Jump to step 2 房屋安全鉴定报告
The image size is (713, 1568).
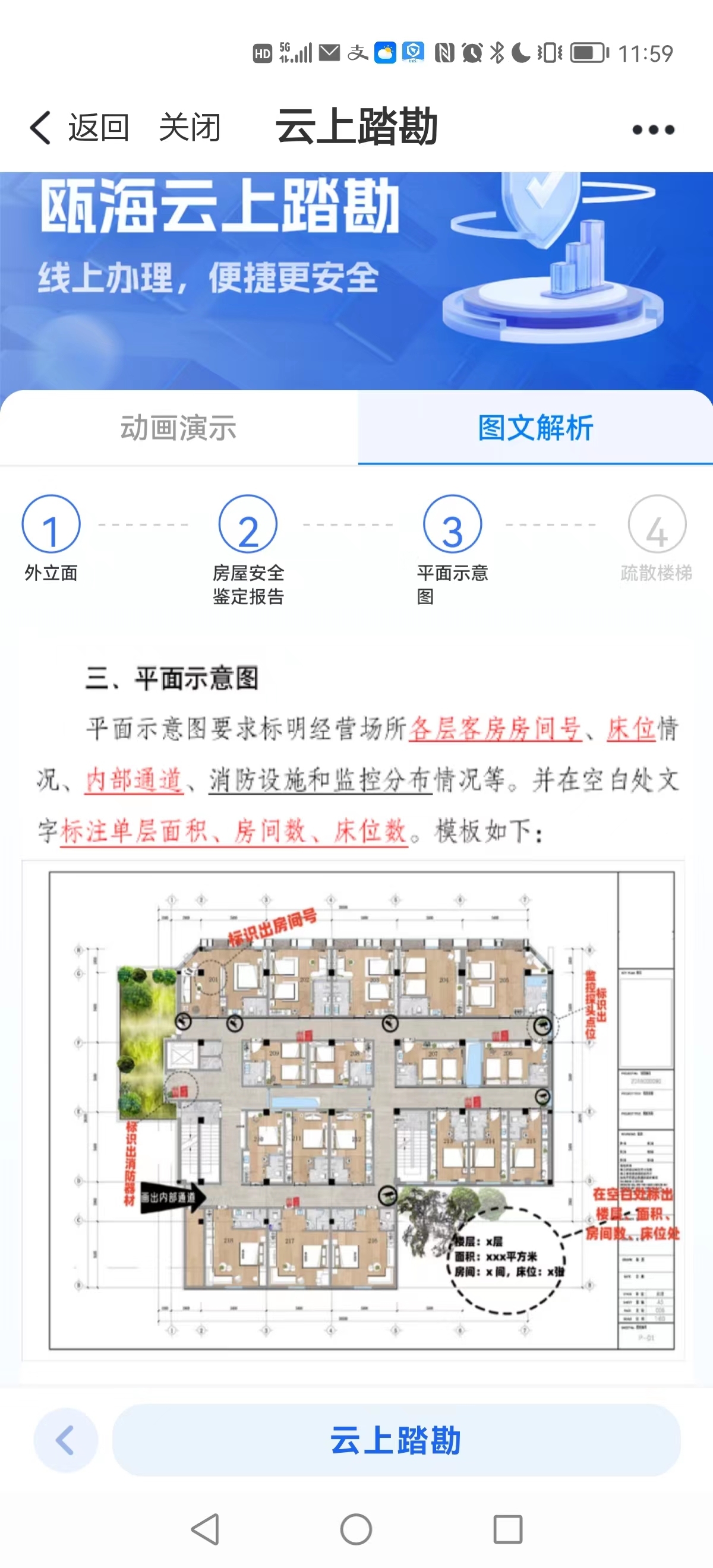pyautogui.click(x=248, y=524)
